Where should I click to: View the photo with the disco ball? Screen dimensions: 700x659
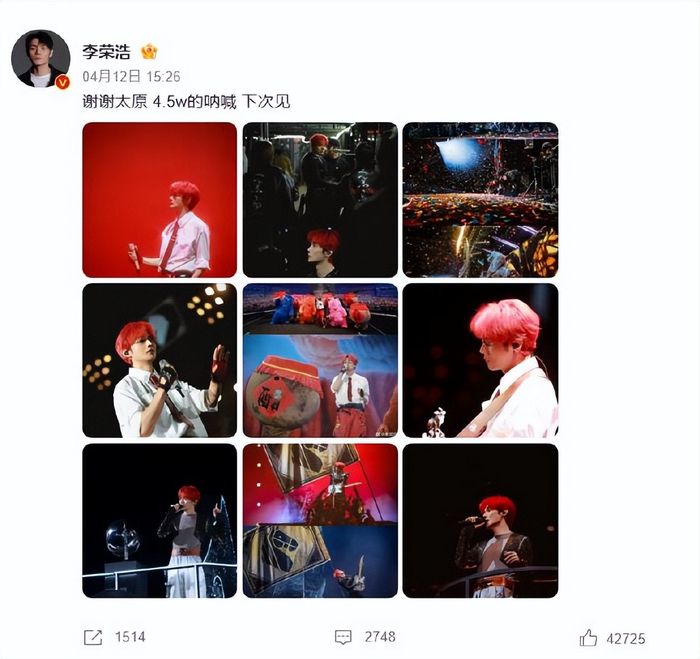159,520
